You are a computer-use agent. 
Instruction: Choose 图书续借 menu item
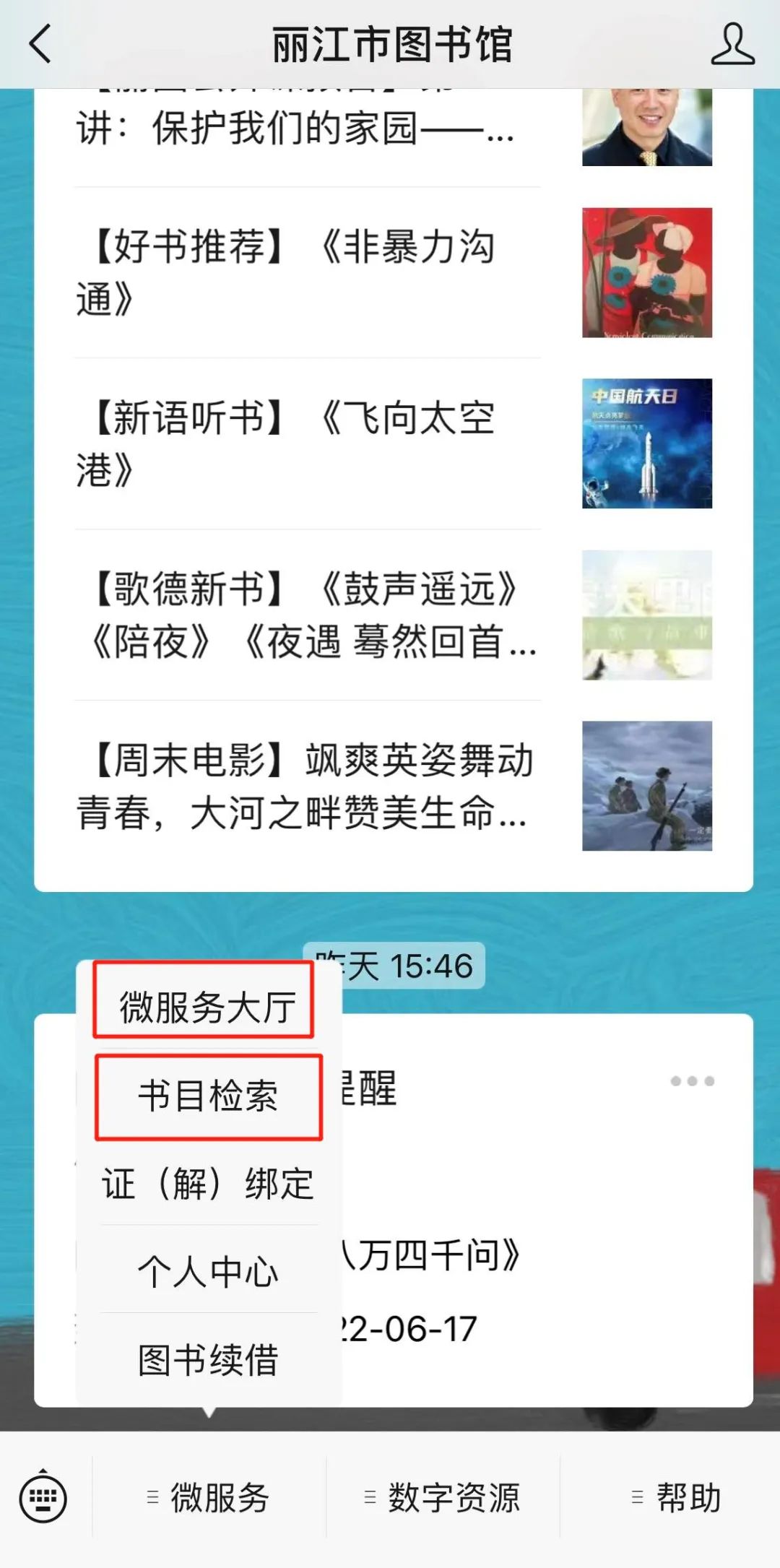pyautogui.click(x=207, y=1359)
